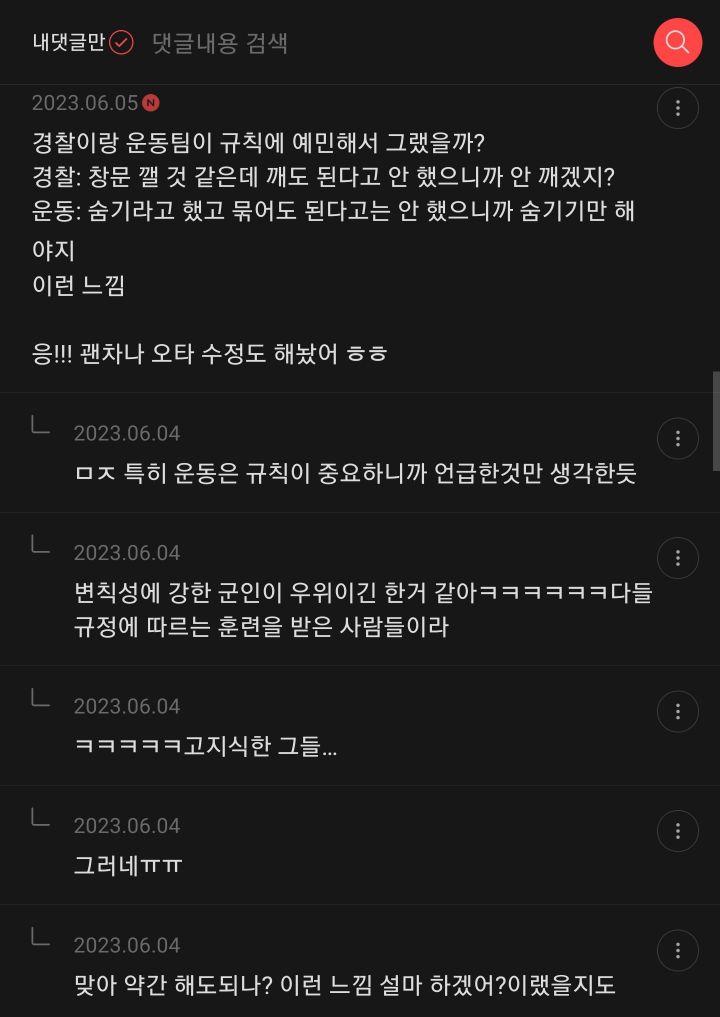720x1017 pixels.
Task: Open options for the 그러네ㅠㅠ reply
Action: click(x=678, y=831)
